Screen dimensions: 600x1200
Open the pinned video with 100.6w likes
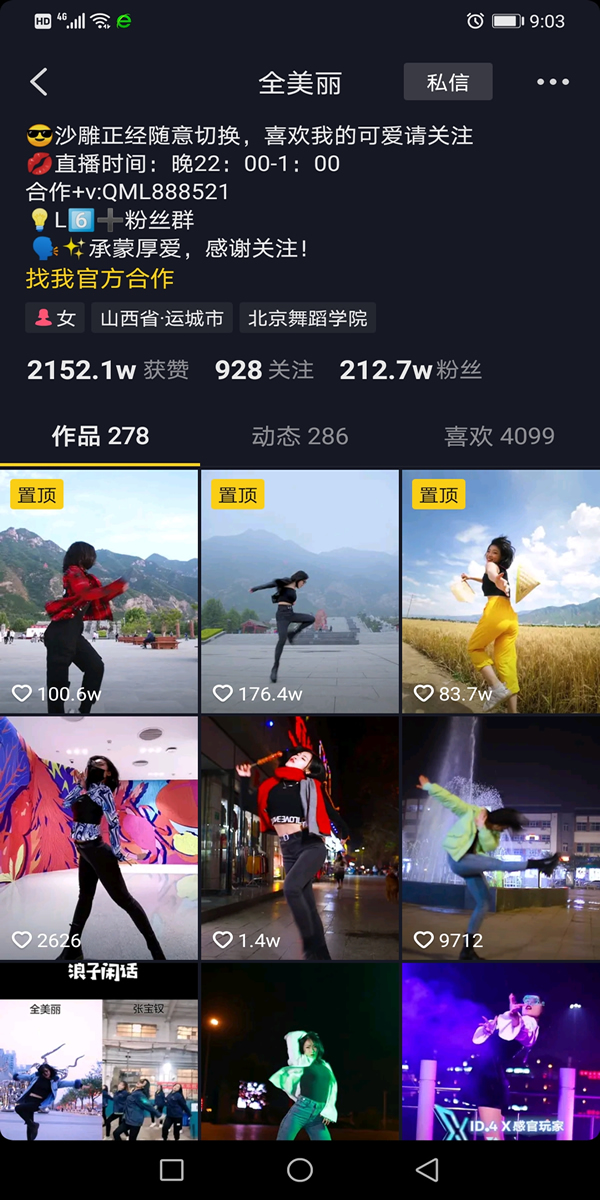[x=99, y=590]
